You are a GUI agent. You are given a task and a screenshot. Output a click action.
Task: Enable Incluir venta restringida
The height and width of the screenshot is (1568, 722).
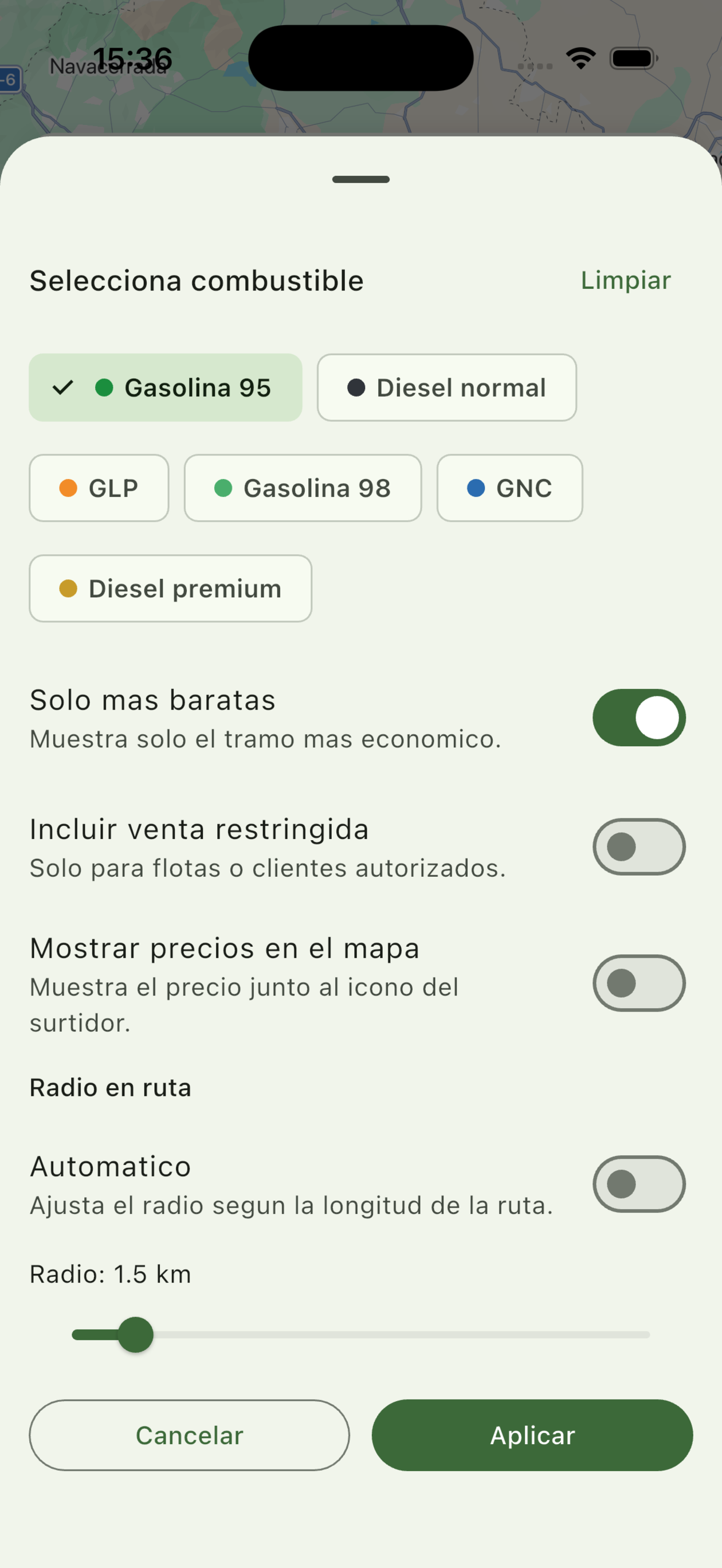638,846
